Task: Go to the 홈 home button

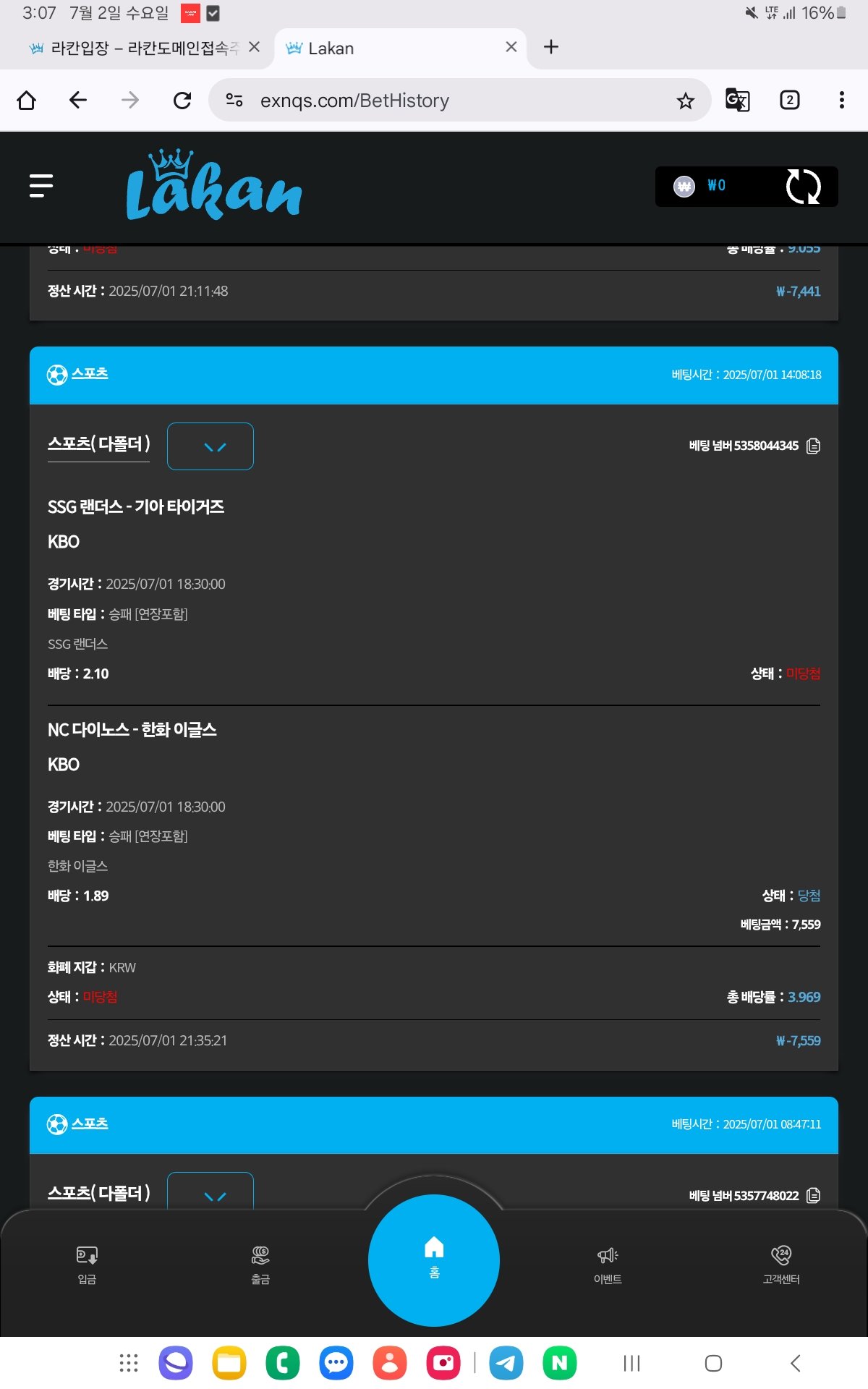Action: point(434,1260)
